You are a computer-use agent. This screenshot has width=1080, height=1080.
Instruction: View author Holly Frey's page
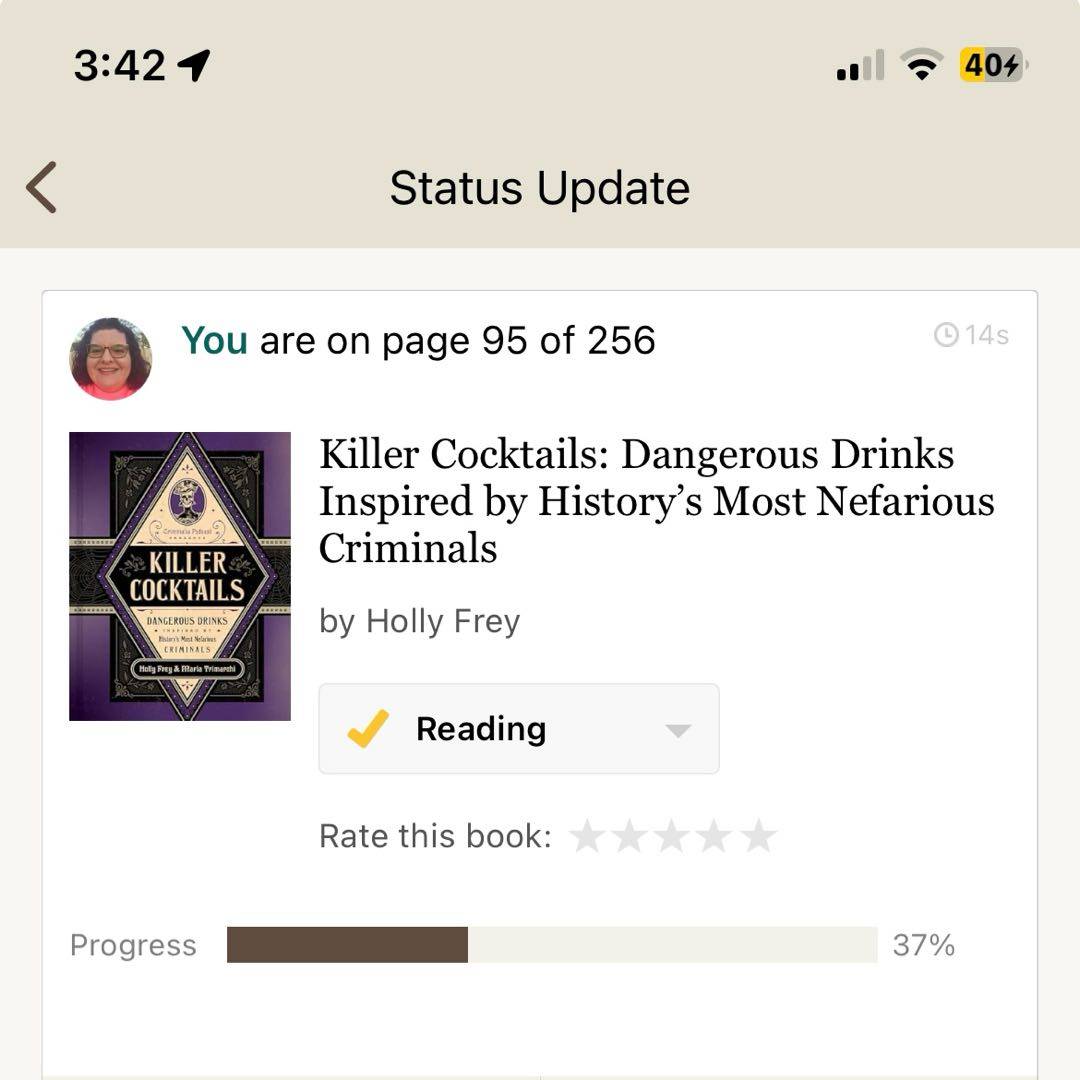pyautogui.click(x=442, y=621)
